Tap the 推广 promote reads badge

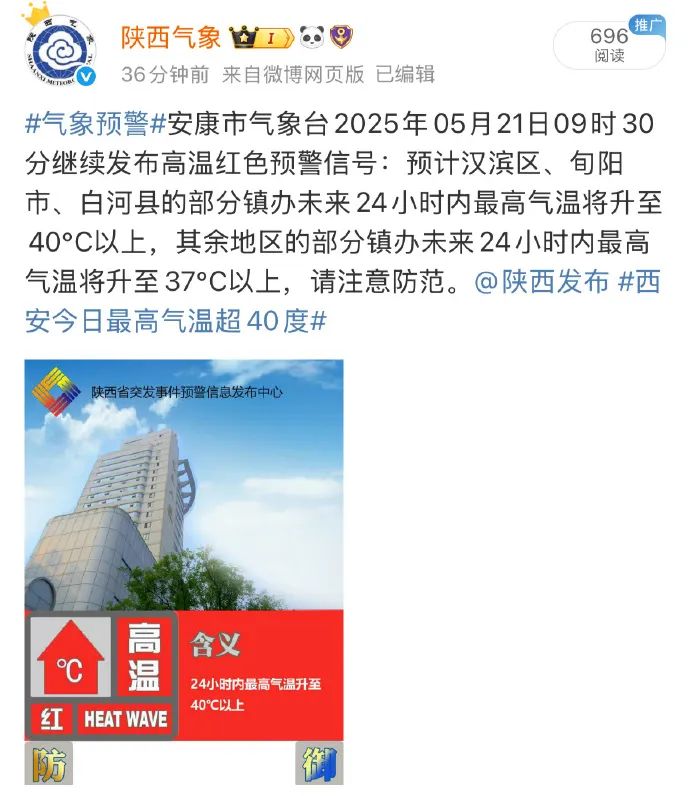point(609,44)
